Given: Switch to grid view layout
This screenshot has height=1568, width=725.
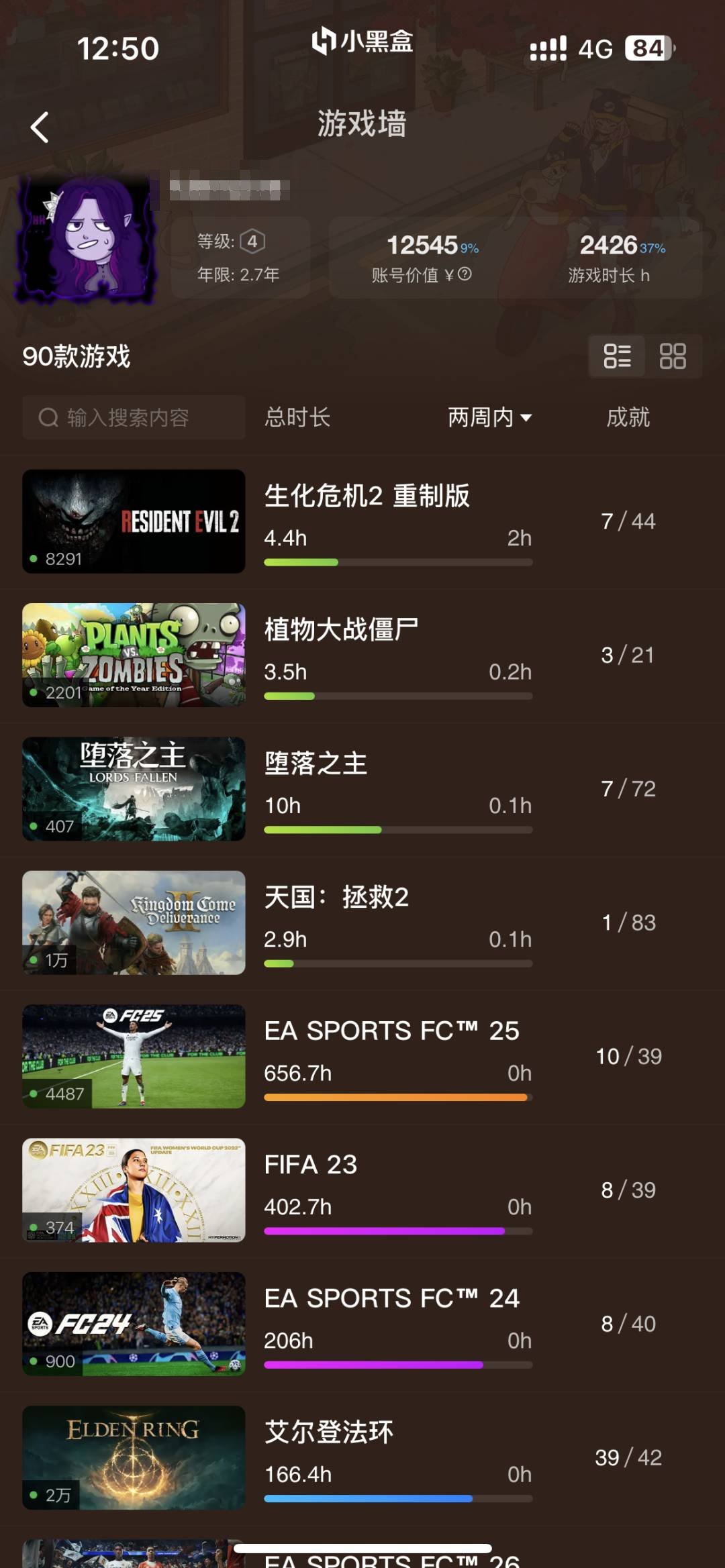Looking at the screenshot, I should pyautogui.click(x=674, y=356).
